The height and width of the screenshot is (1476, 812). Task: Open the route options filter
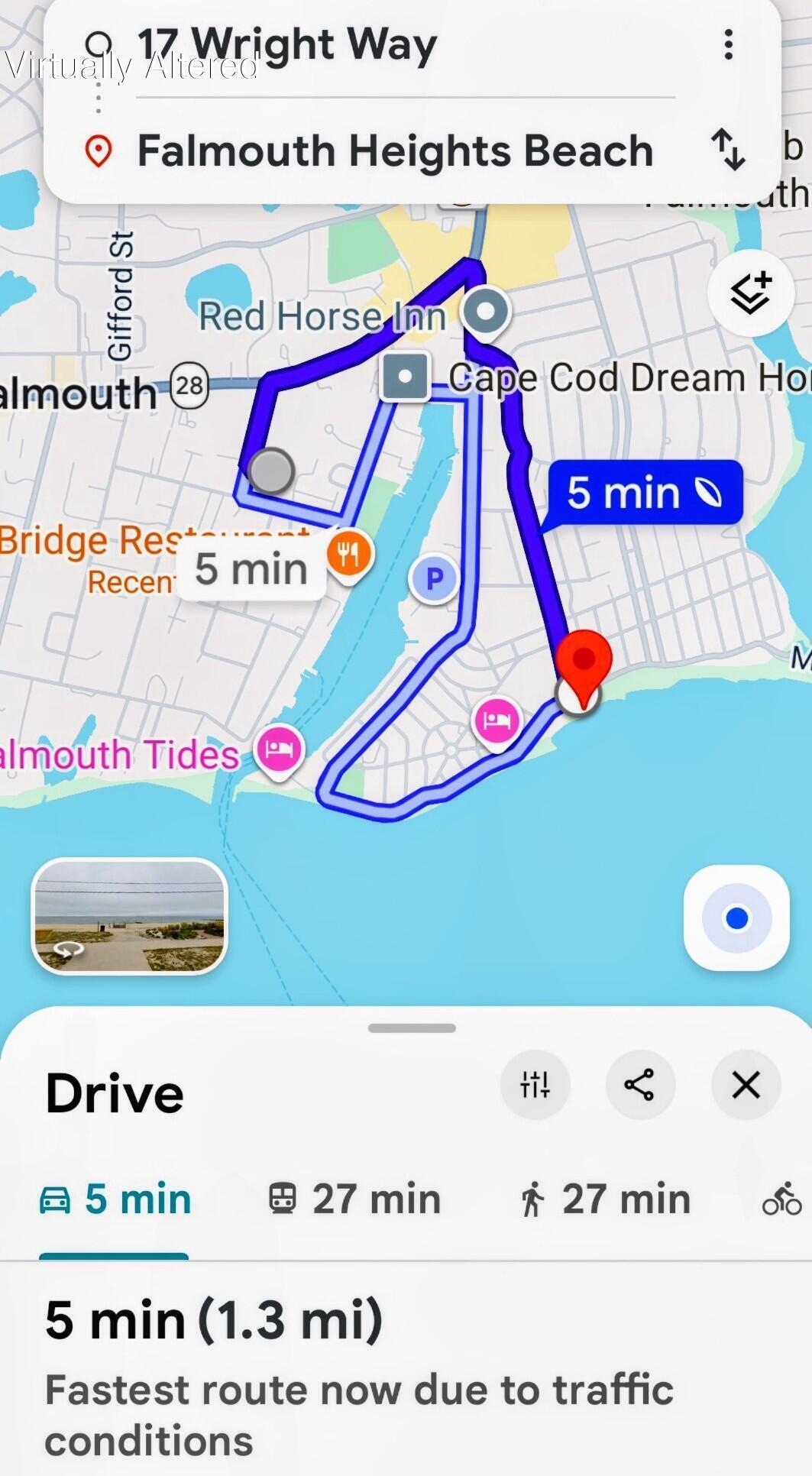click(x=535, y=1084)
